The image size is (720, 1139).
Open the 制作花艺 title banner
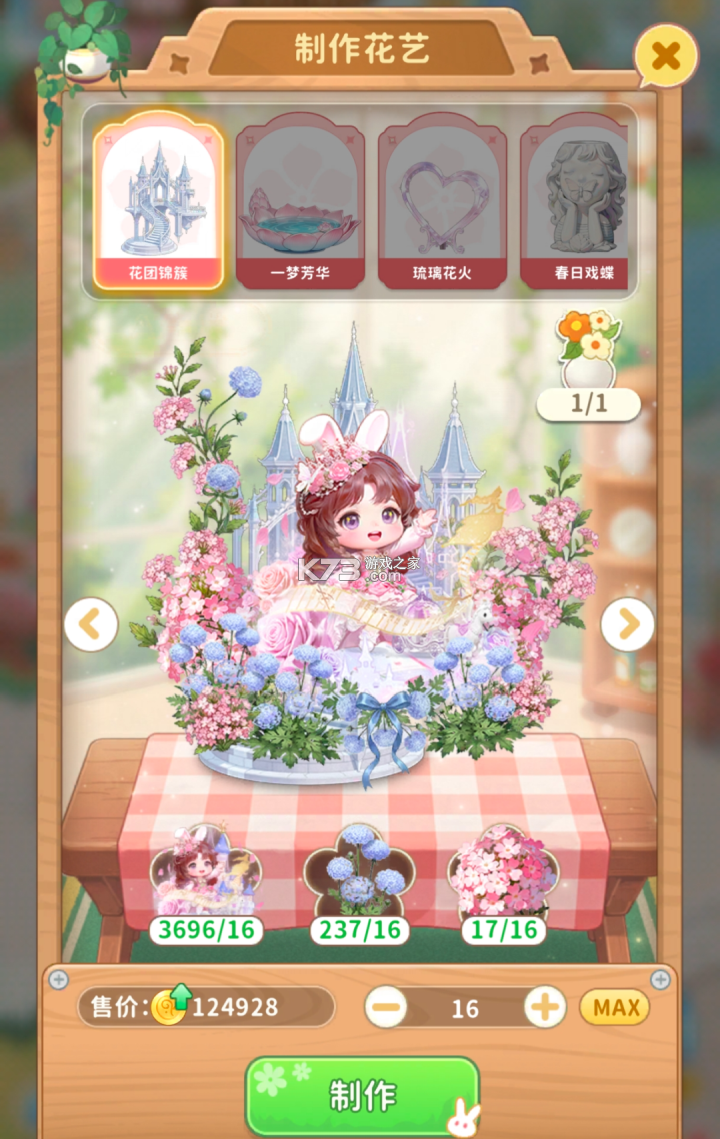click(x=363, y=48)
